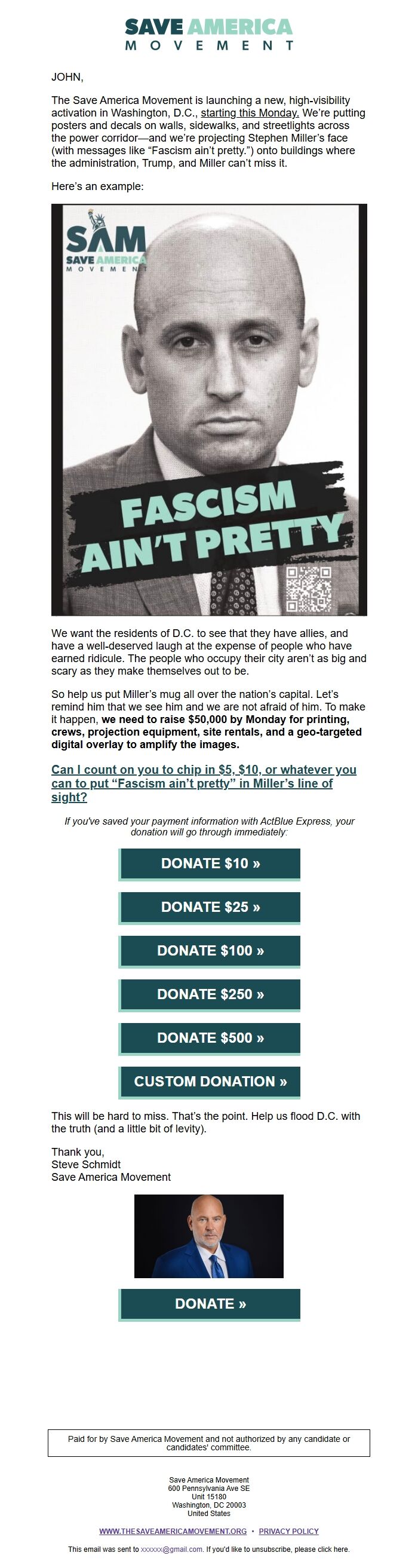Open the PRIVACY POLICY link
The width and height of the screenshot is (418, 1568).
(288, 1531)
